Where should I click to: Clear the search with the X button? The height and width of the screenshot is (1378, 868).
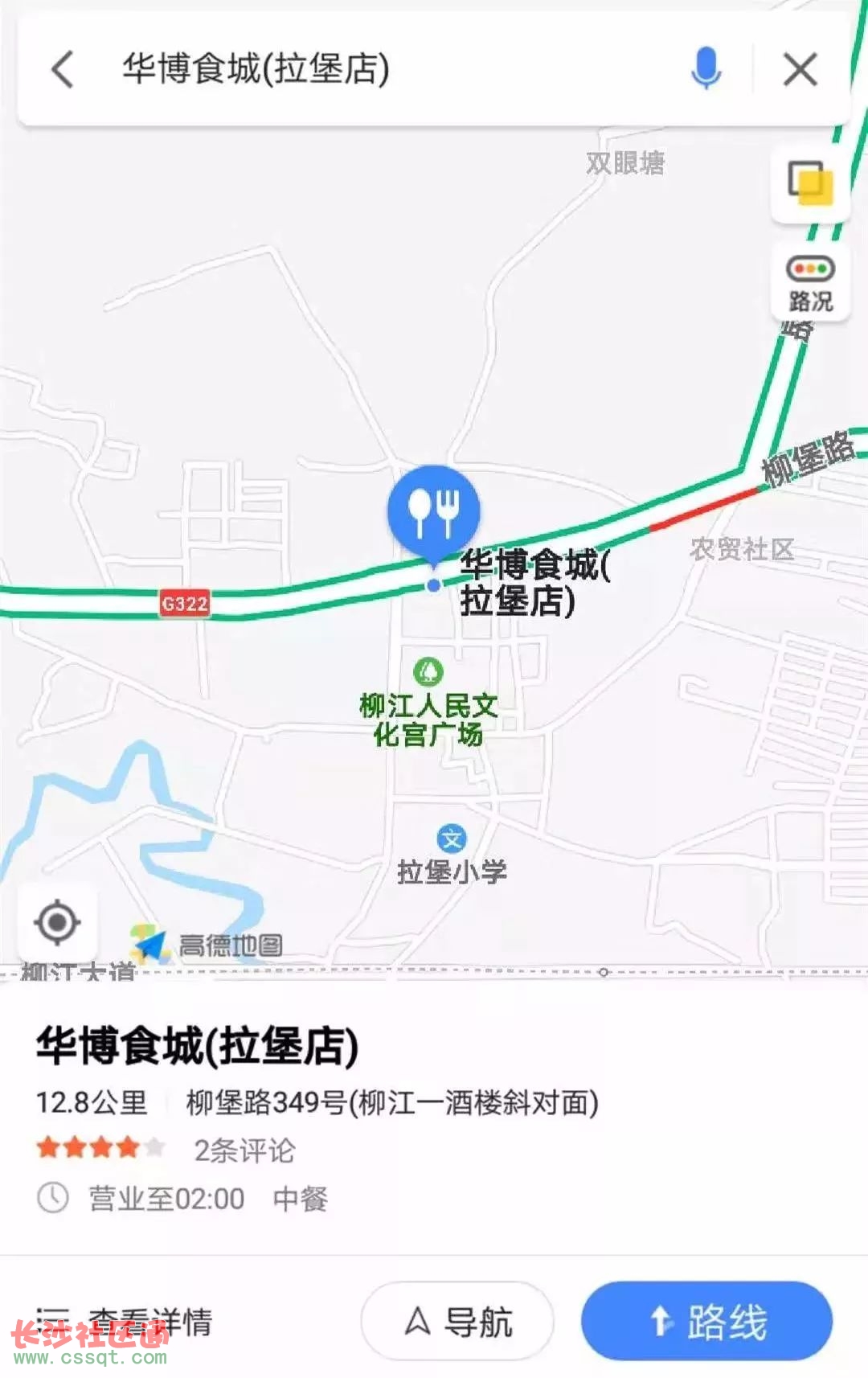point(800,69)
